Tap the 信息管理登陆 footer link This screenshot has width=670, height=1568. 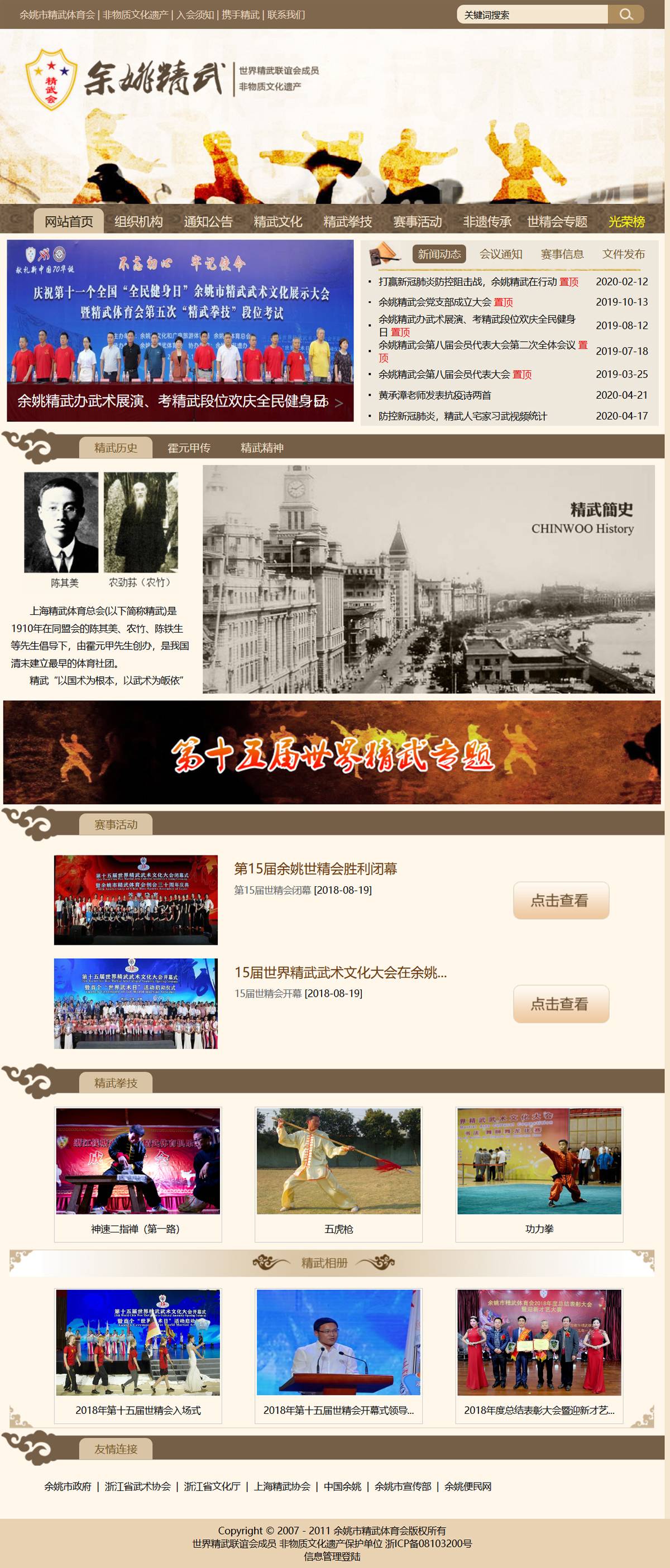click(332, 1556)
